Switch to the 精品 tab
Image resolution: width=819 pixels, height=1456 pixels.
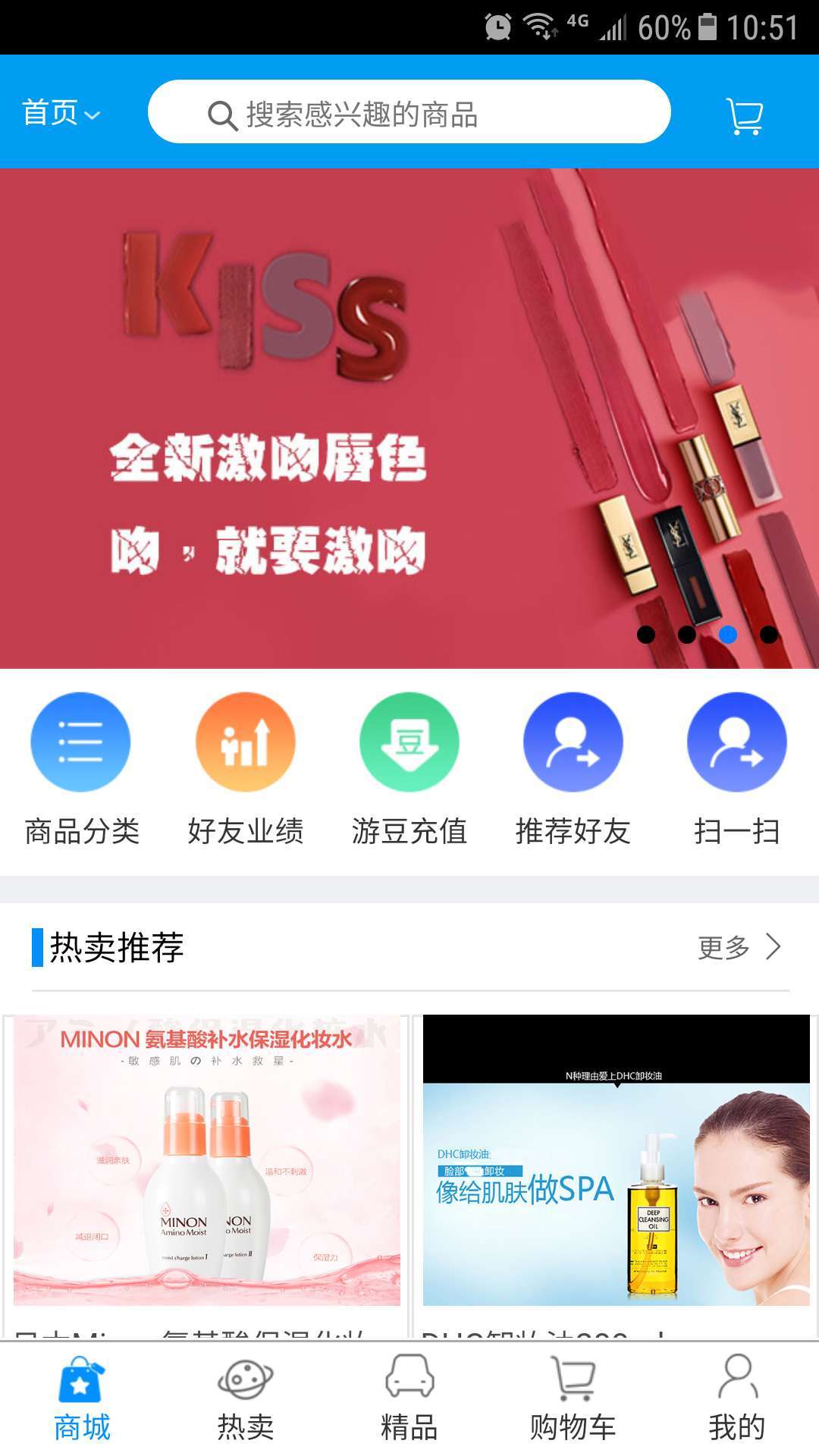pyautogui.click(x=409, y=1400)
